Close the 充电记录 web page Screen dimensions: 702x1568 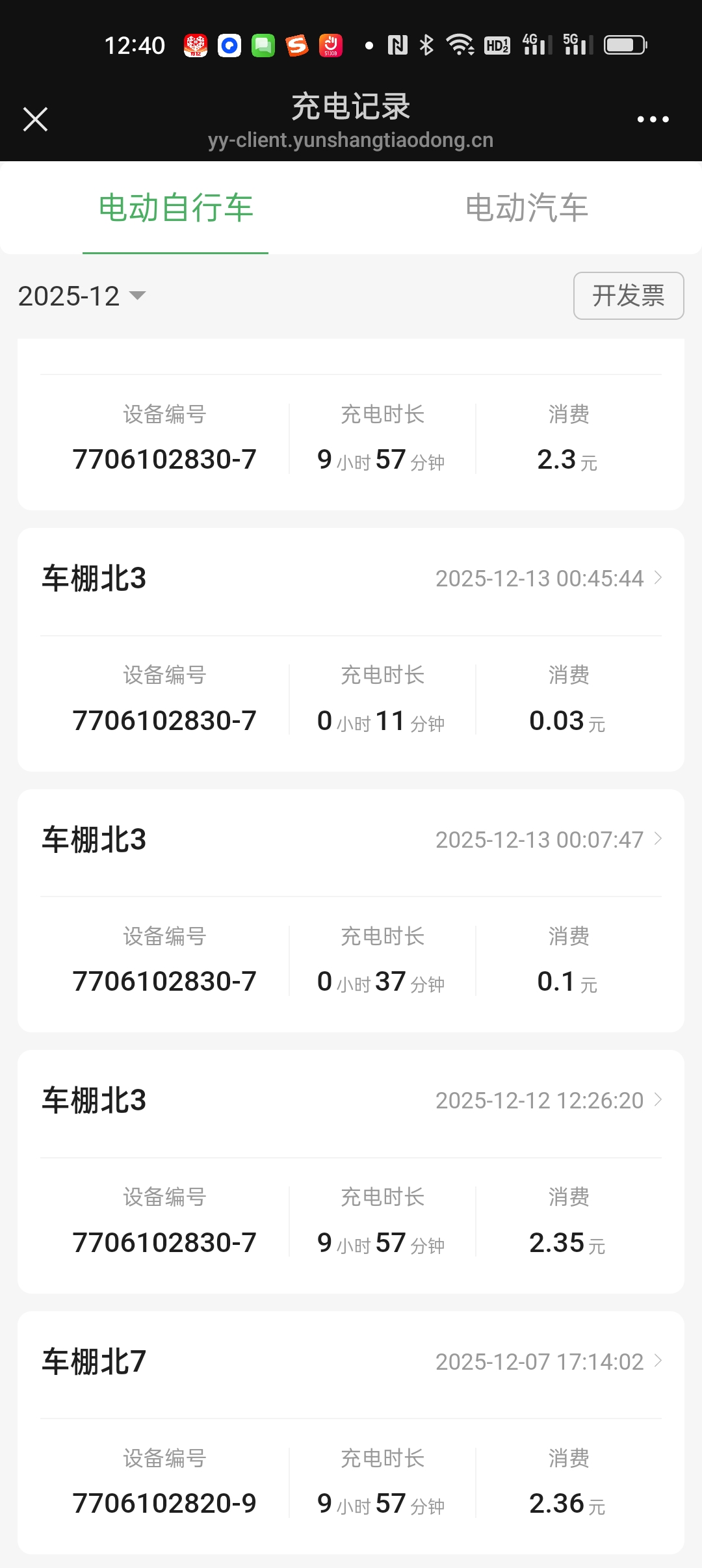35,120
